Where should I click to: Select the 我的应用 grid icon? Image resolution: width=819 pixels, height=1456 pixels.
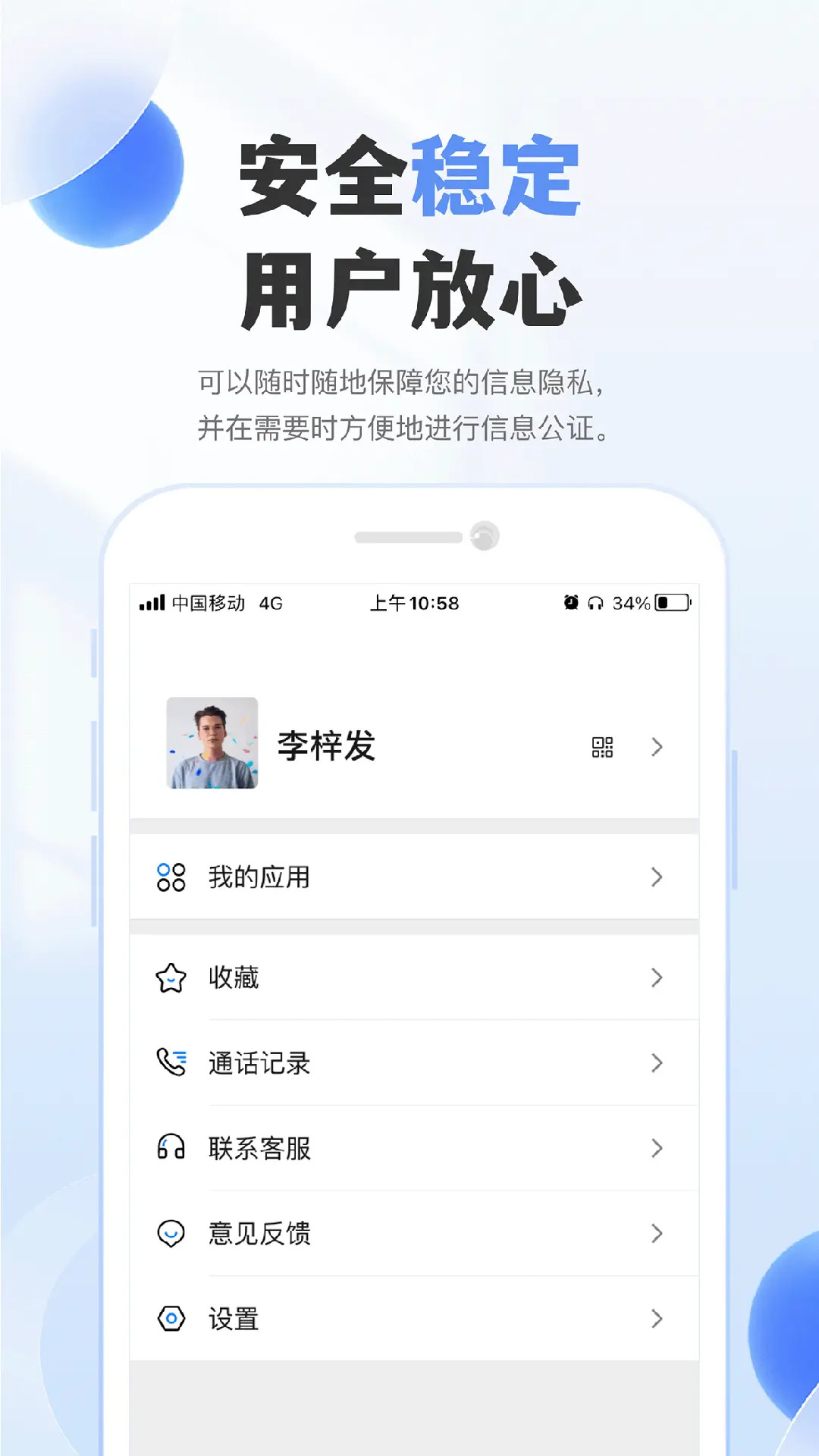point(173,877)
